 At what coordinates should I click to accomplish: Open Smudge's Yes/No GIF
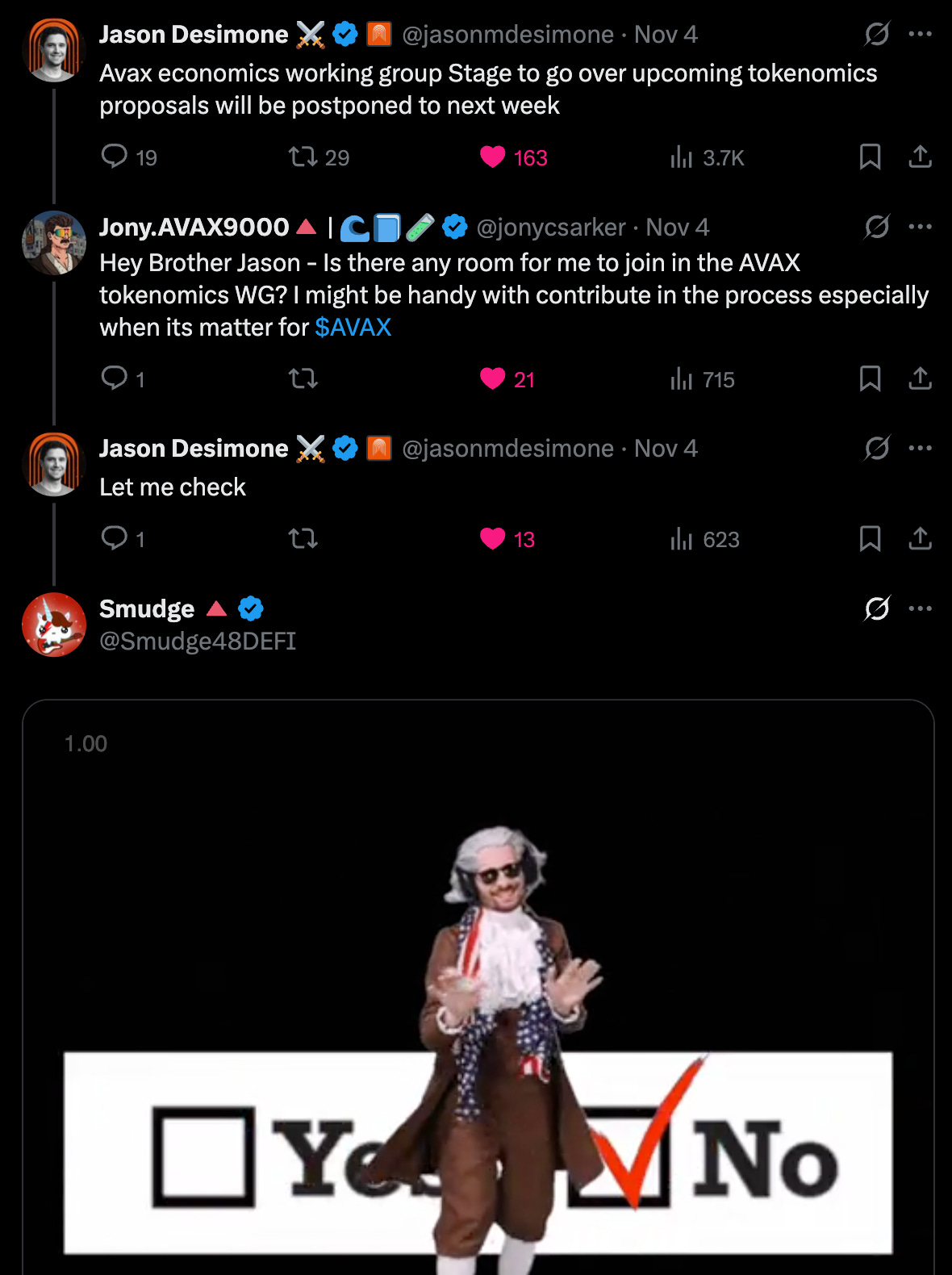coord(478,993)
